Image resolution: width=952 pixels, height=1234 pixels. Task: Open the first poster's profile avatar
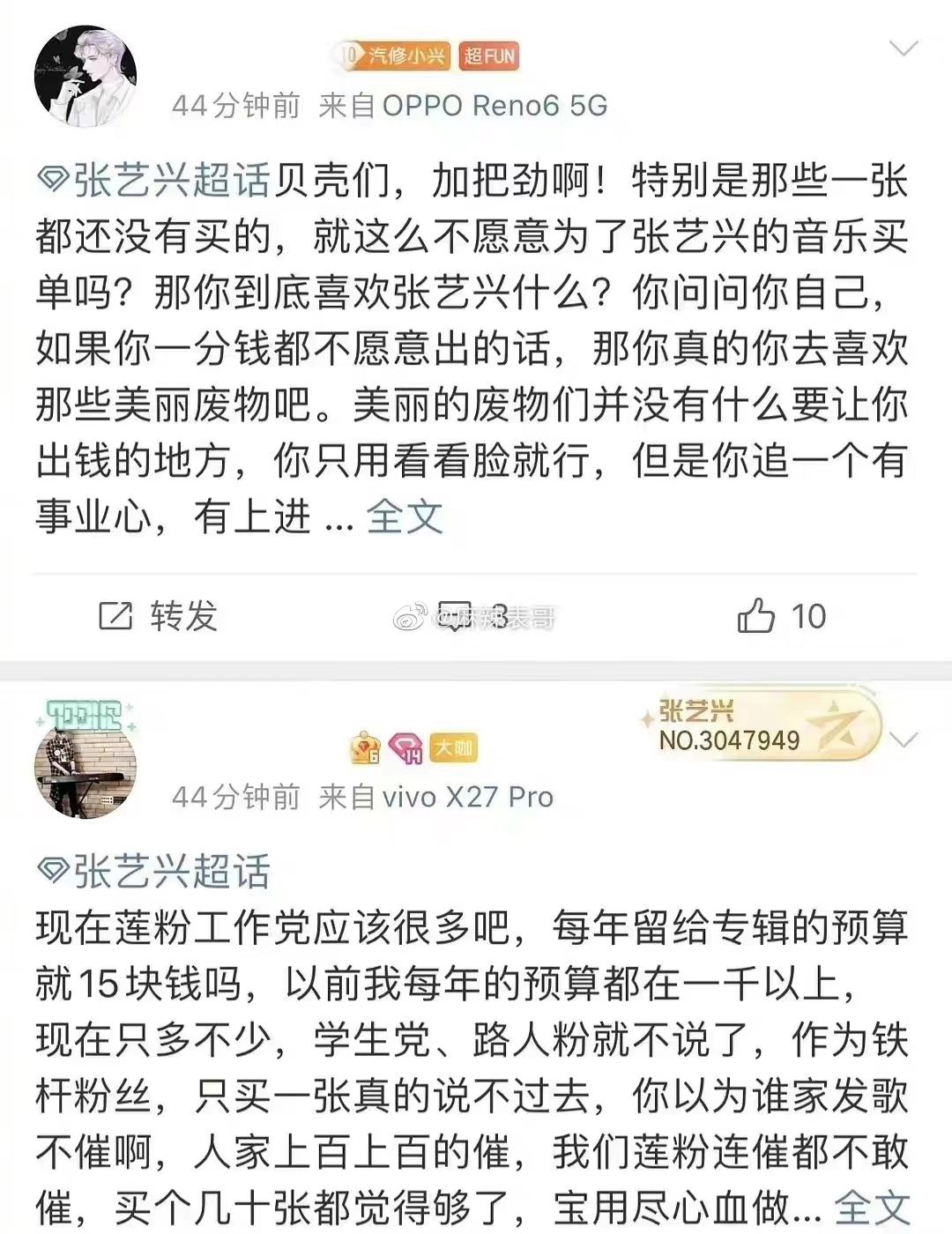pyautogui.click(x=84, y=75)
